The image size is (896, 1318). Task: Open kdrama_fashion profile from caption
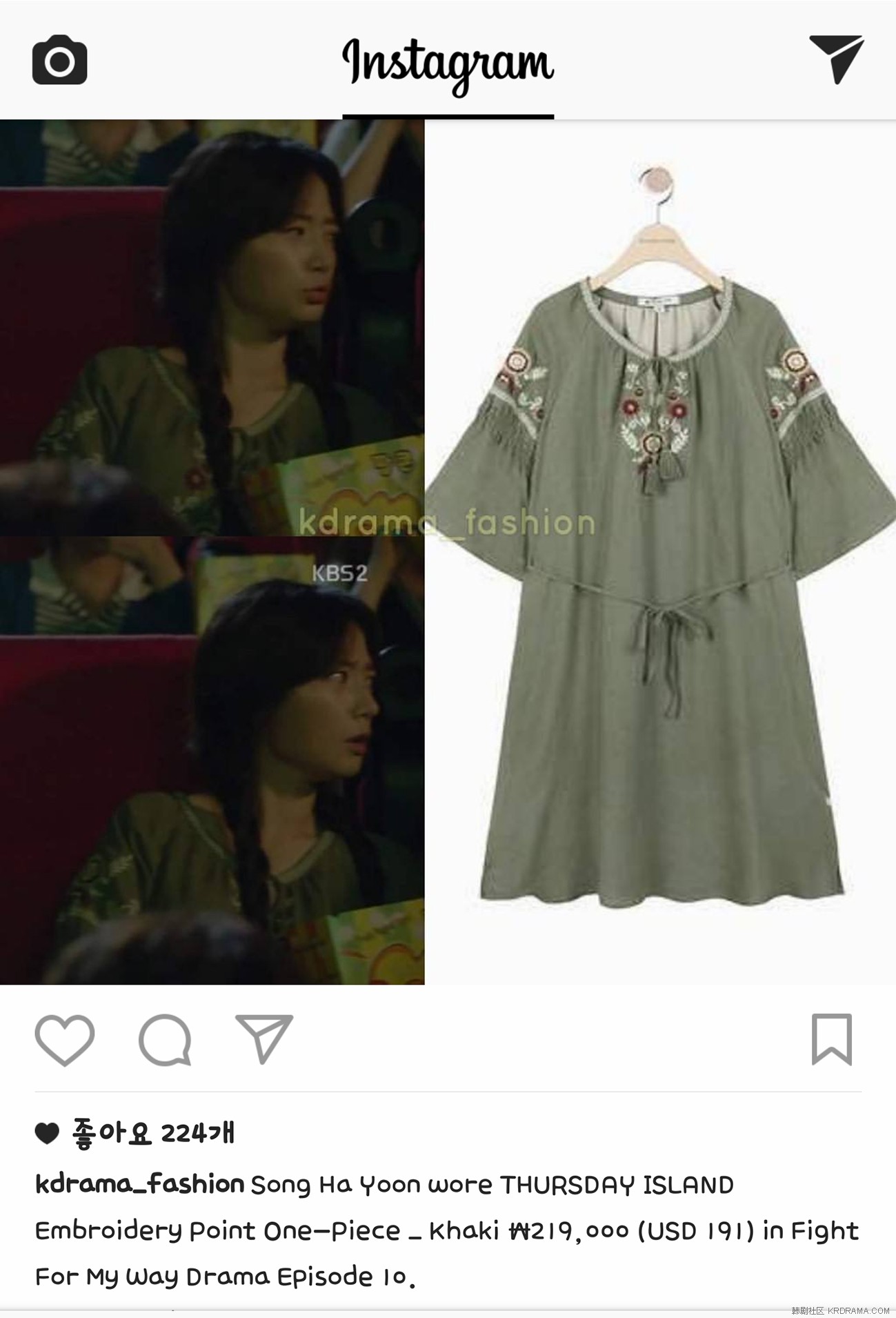tap(140, 1184)
